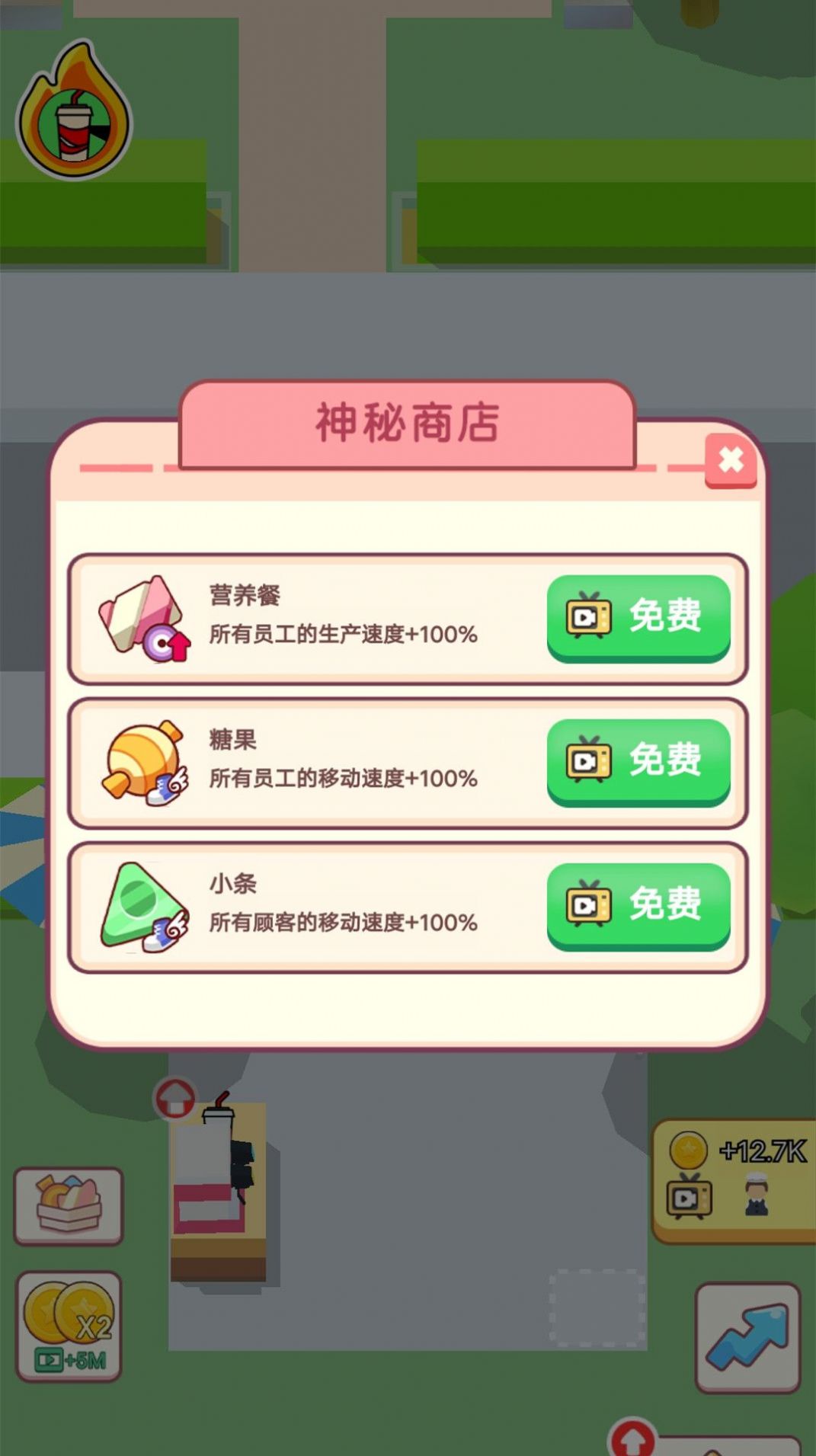
Task: Click the TV ad icon in the +12.7K panel
Action: [x=690, y=1198]
